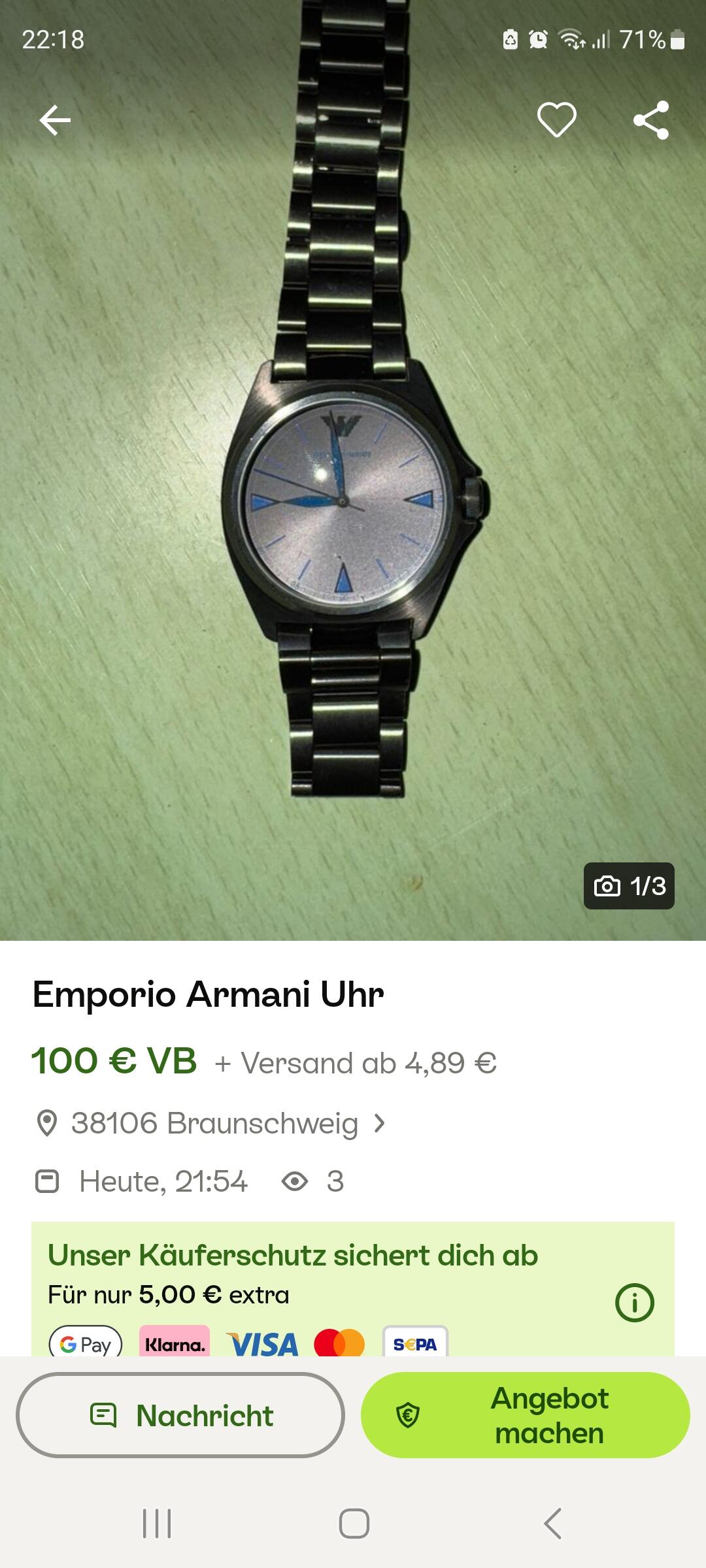The height and width of the screenshot is (1568, 706).
Task: Show Käuferschutz info details
Action: click(634, 1303)
